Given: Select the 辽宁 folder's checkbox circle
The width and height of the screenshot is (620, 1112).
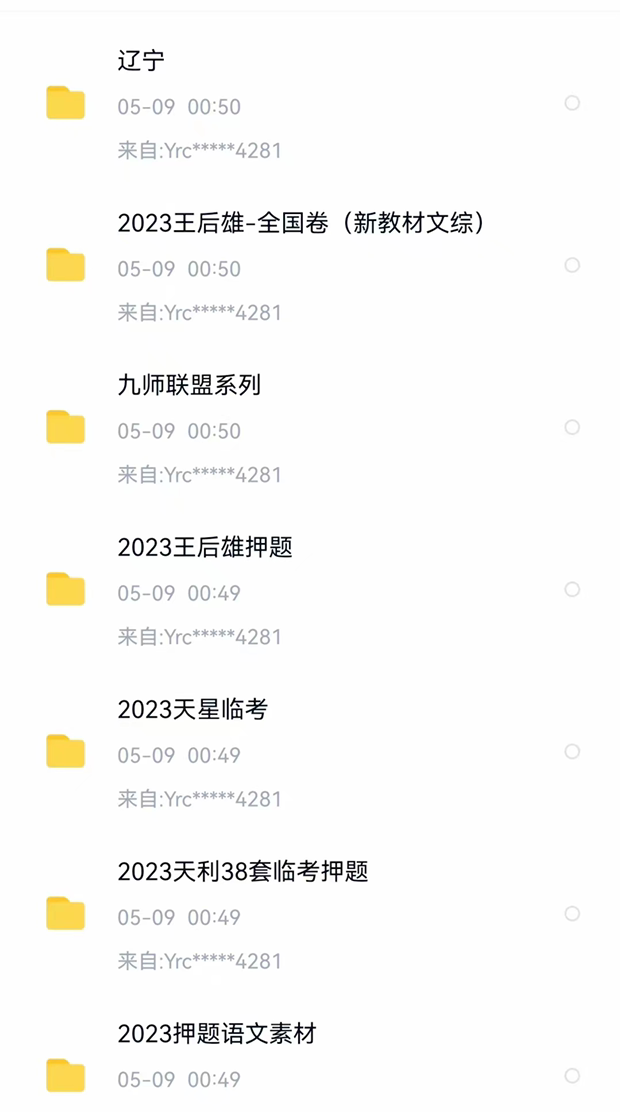Looking at the screenshot, I should 572,103.
